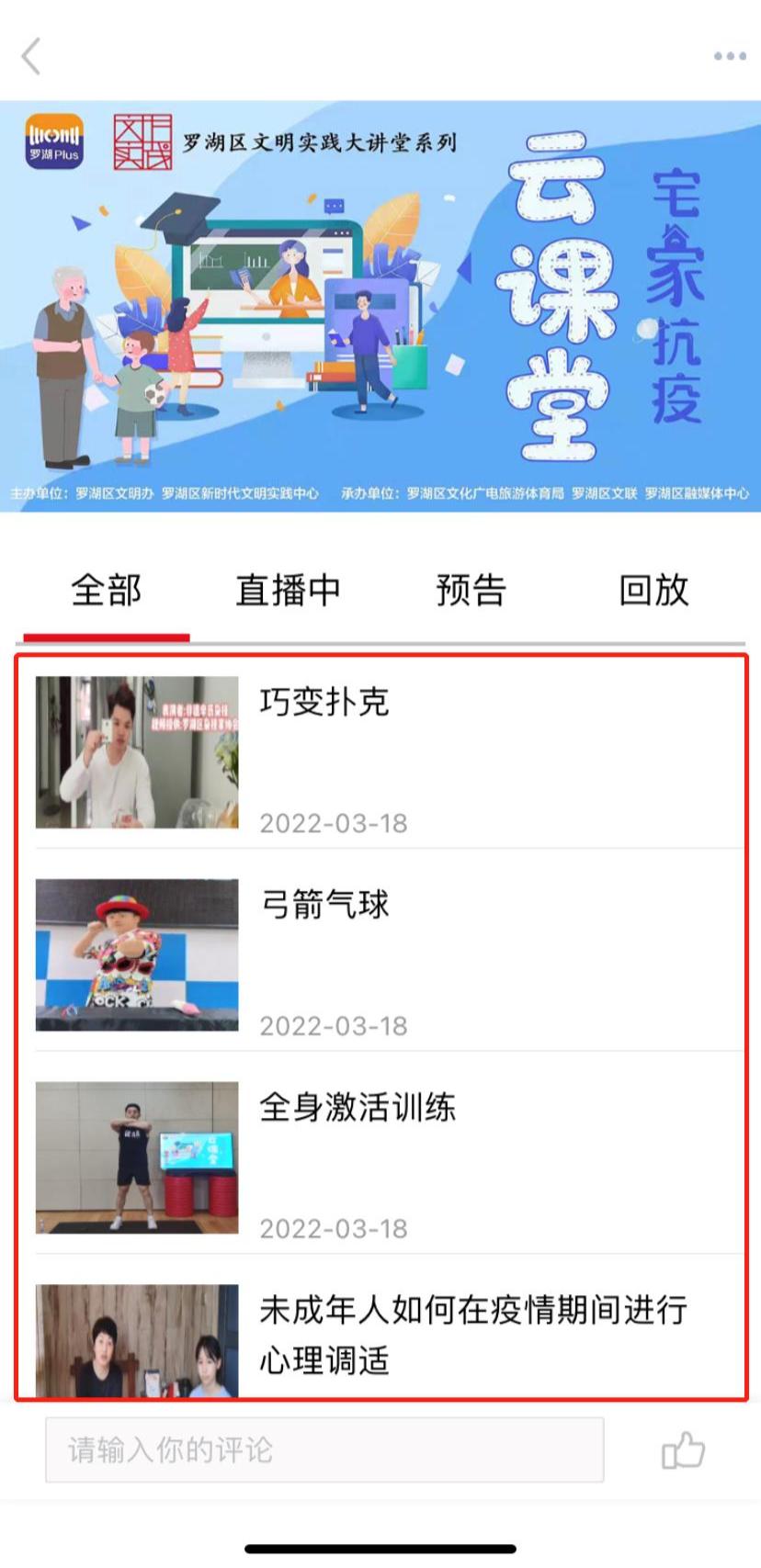Open the 回放 tab

[x=653, y=590]
